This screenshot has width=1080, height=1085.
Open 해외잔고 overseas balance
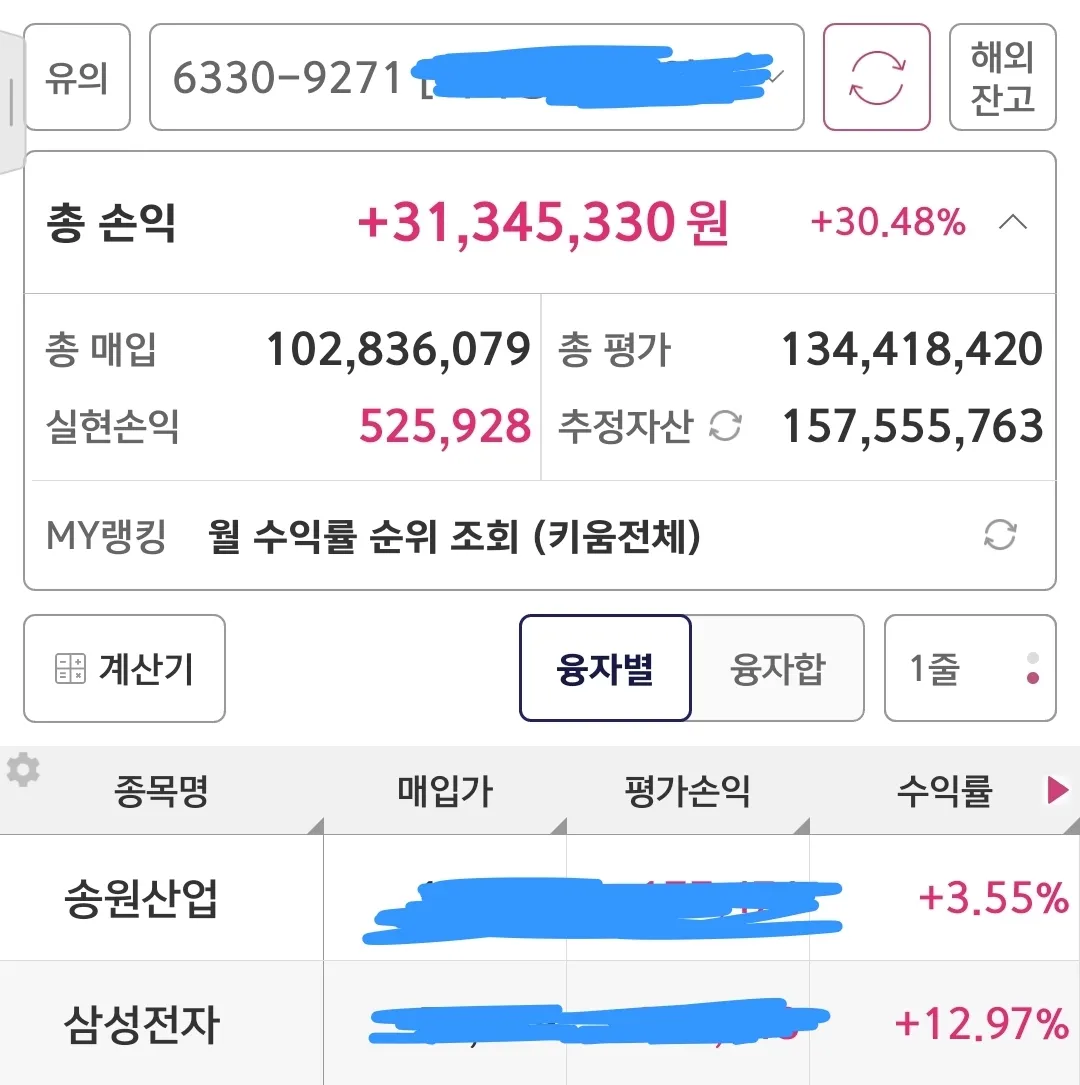1003,76
